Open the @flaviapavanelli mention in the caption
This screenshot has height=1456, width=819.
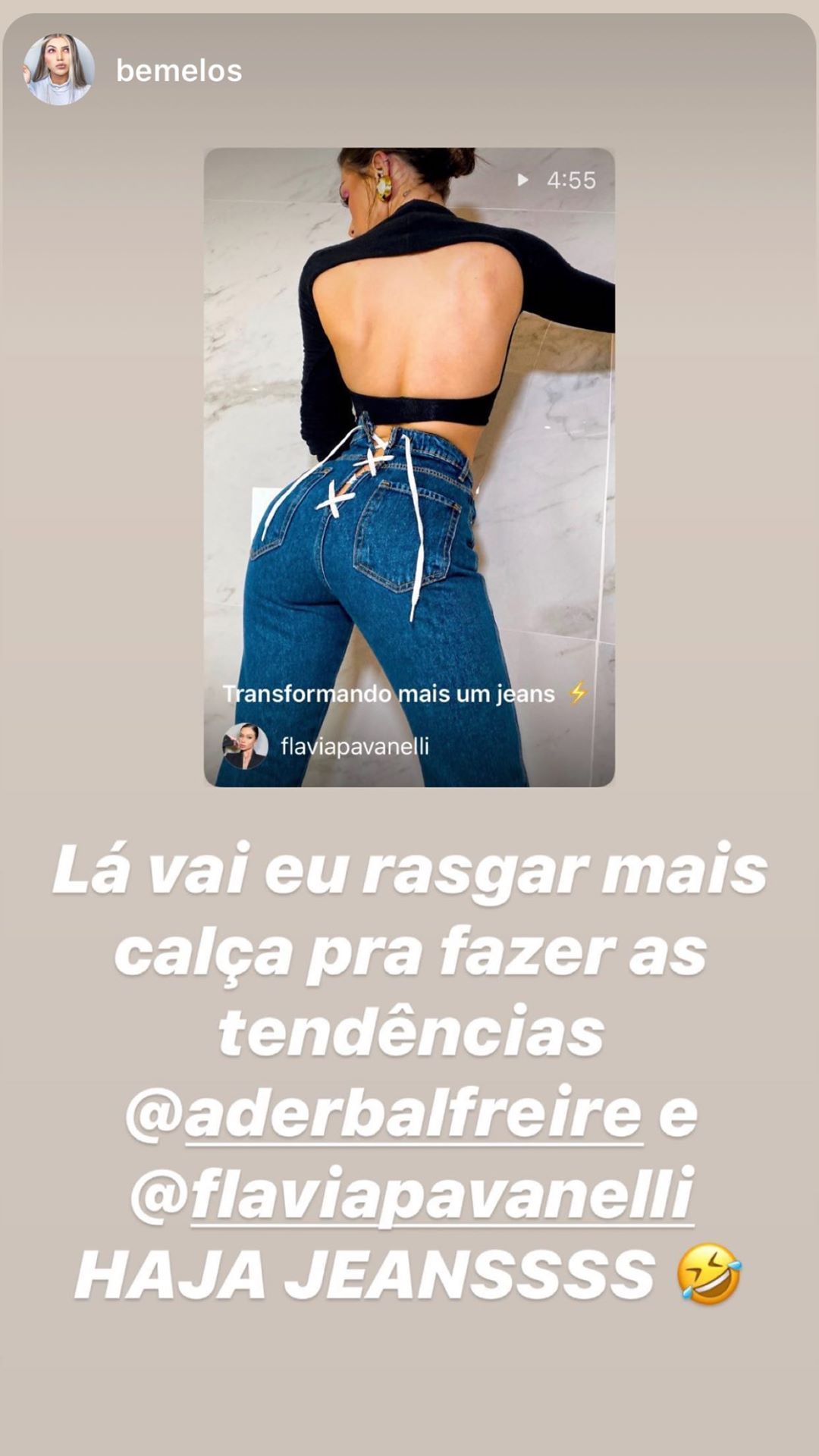tap(412, 1194)
